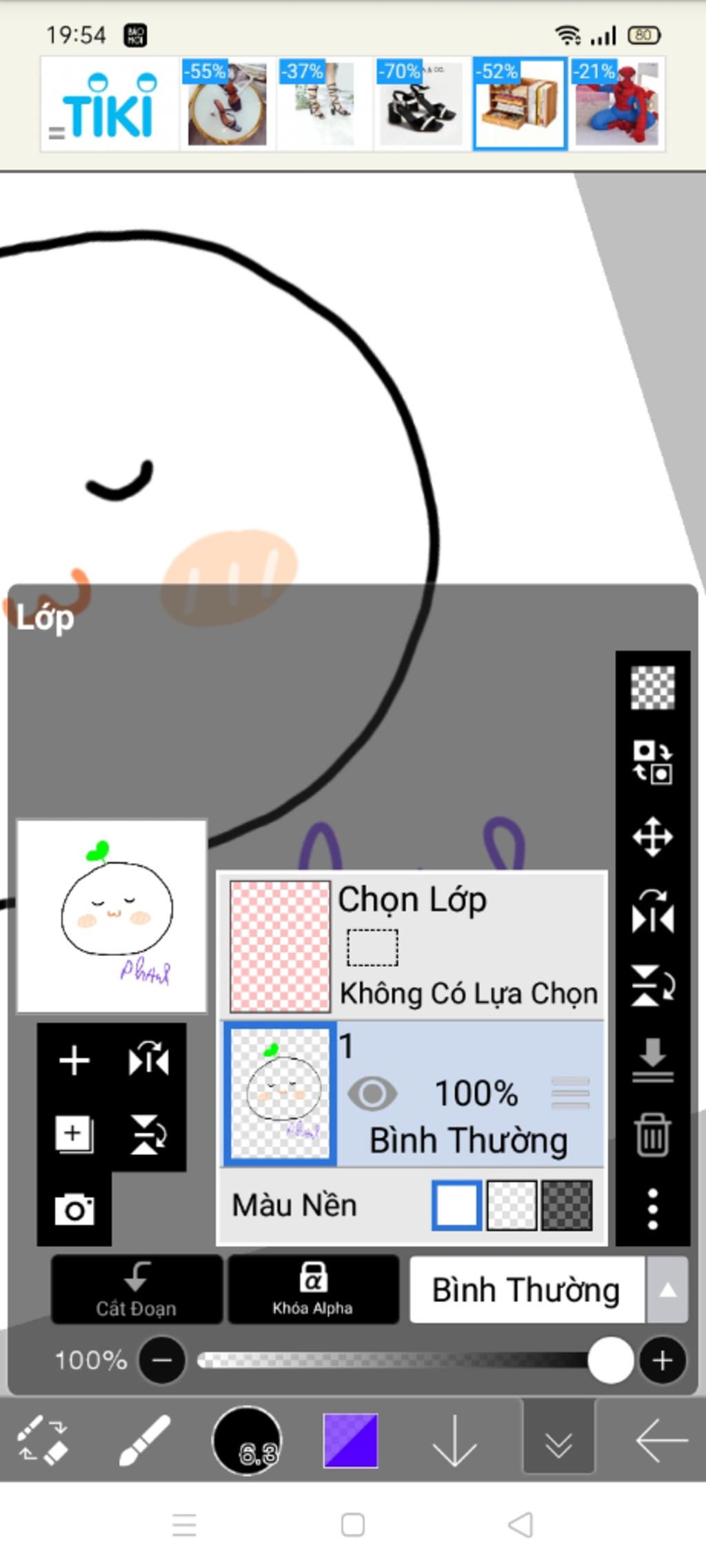Add a new layer with the plus icon
The height and width of the screenshot is (1568, 706).
click(x=74, y=1060)
